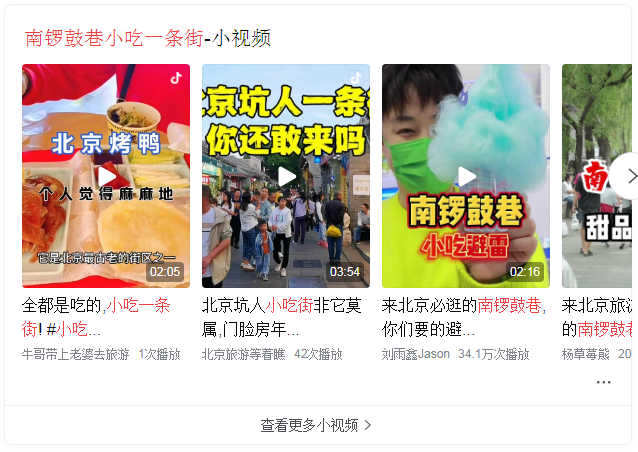638x452 pixels.
Task: Open the 北京烤鸭 video thumbnail
Action: pyautogui.click(x=105, y=176)
